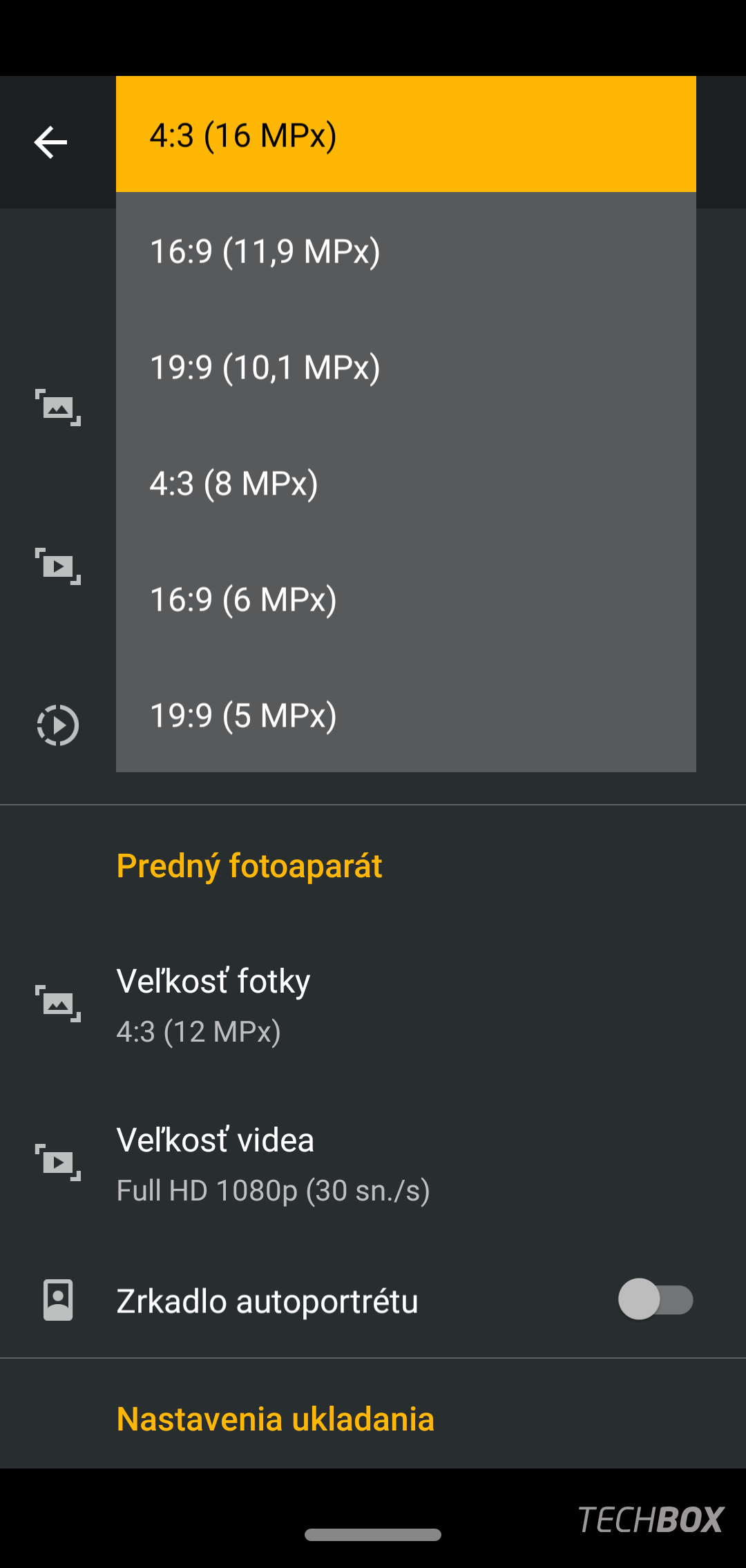The height and width of the screenshot is (1568, 746).
Task: Select the 4:3 (8 MPx) option
Action: (x=406, y=482)
